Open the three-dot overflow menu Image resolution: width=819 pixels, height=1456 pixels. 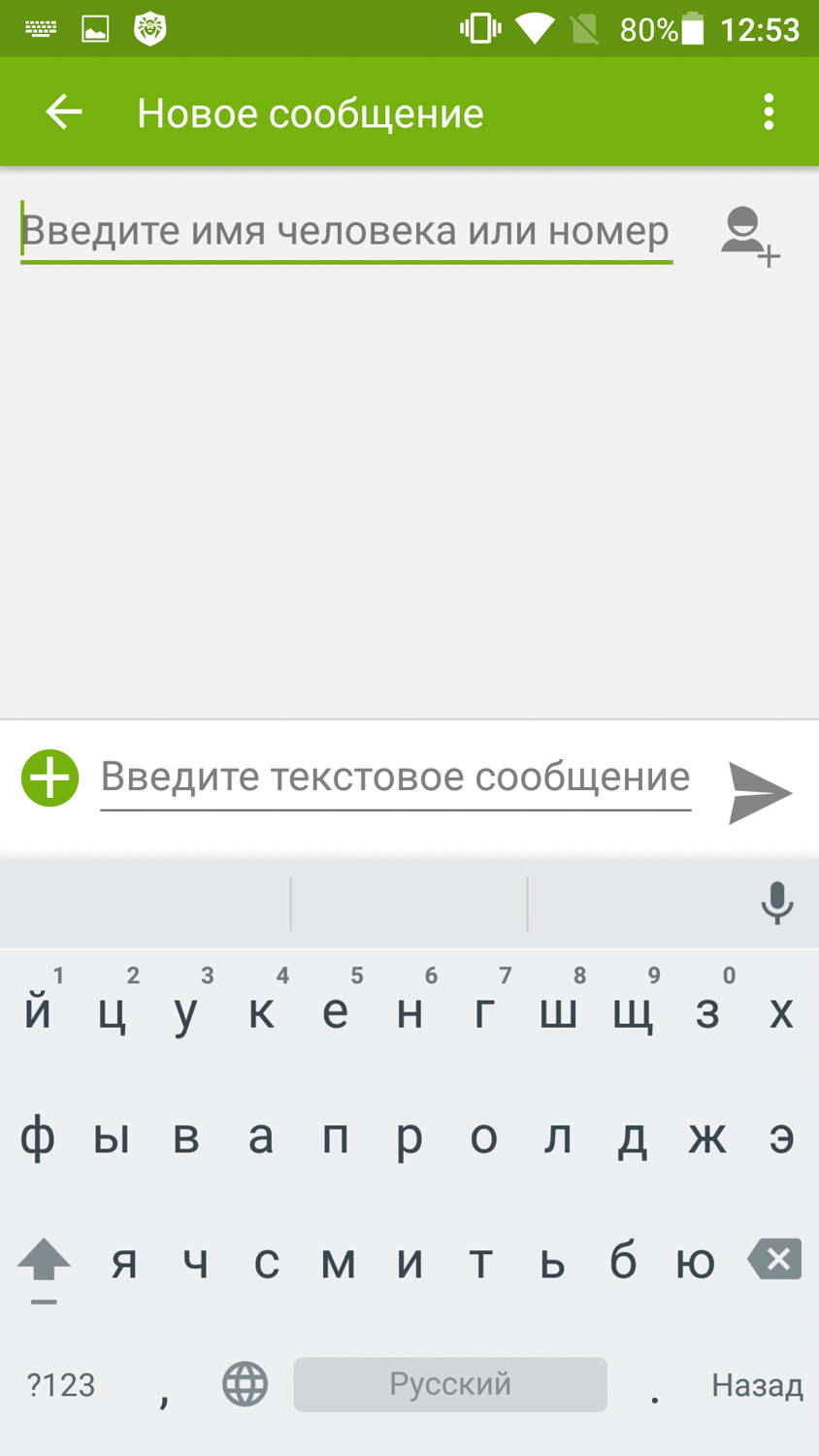(769, 113)
